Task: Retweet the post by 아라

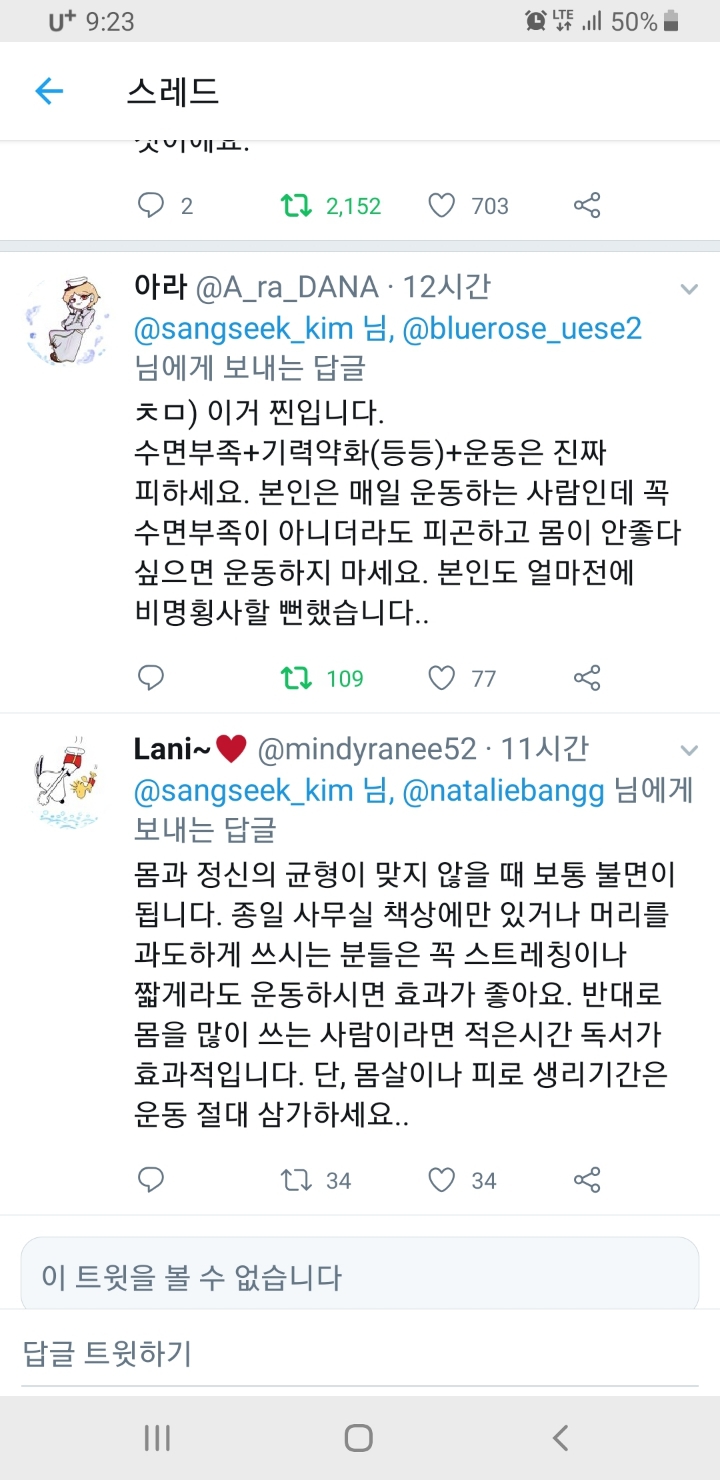Action: (296, 678)
